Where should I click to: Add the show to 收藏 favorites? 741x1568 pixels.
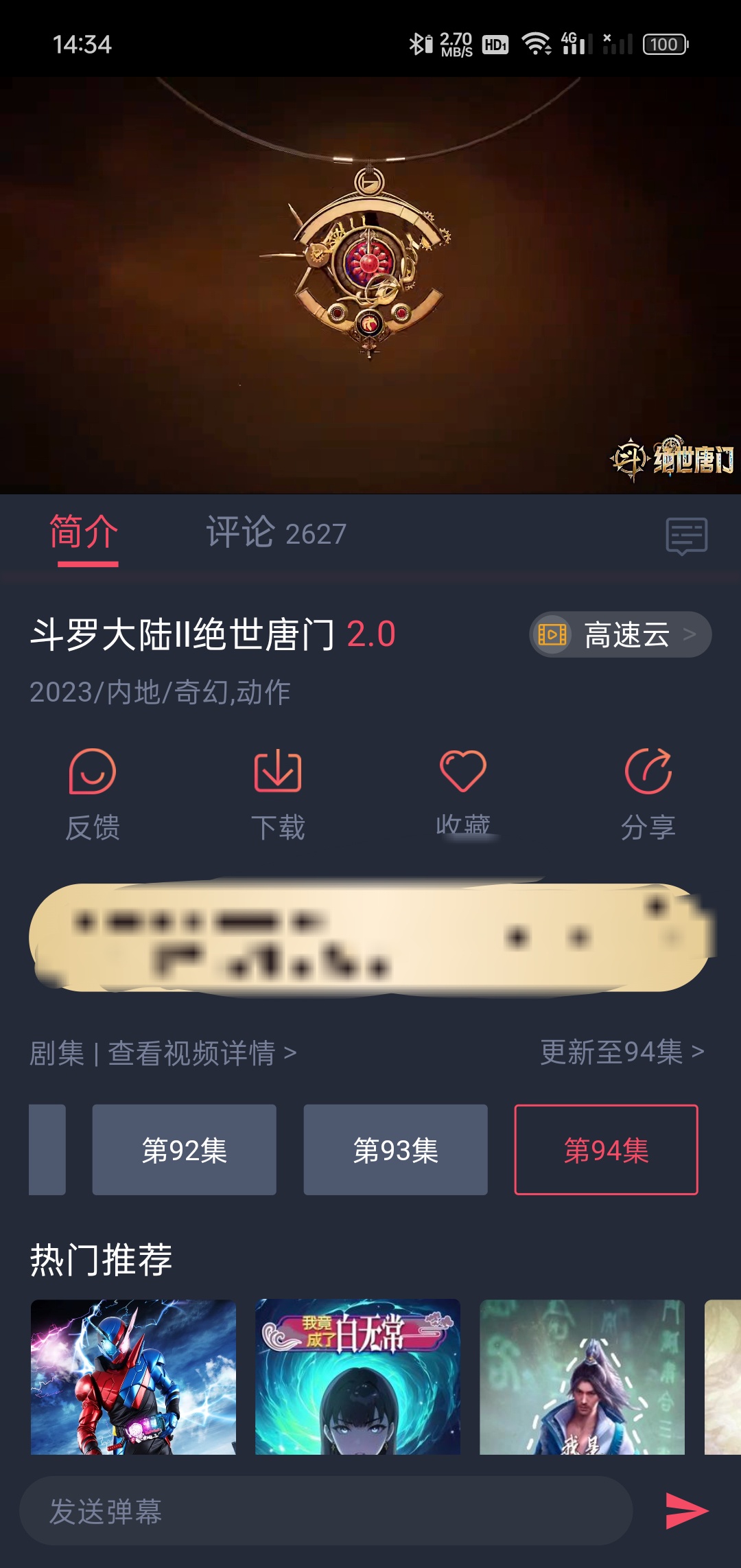[x=463, y=794]
